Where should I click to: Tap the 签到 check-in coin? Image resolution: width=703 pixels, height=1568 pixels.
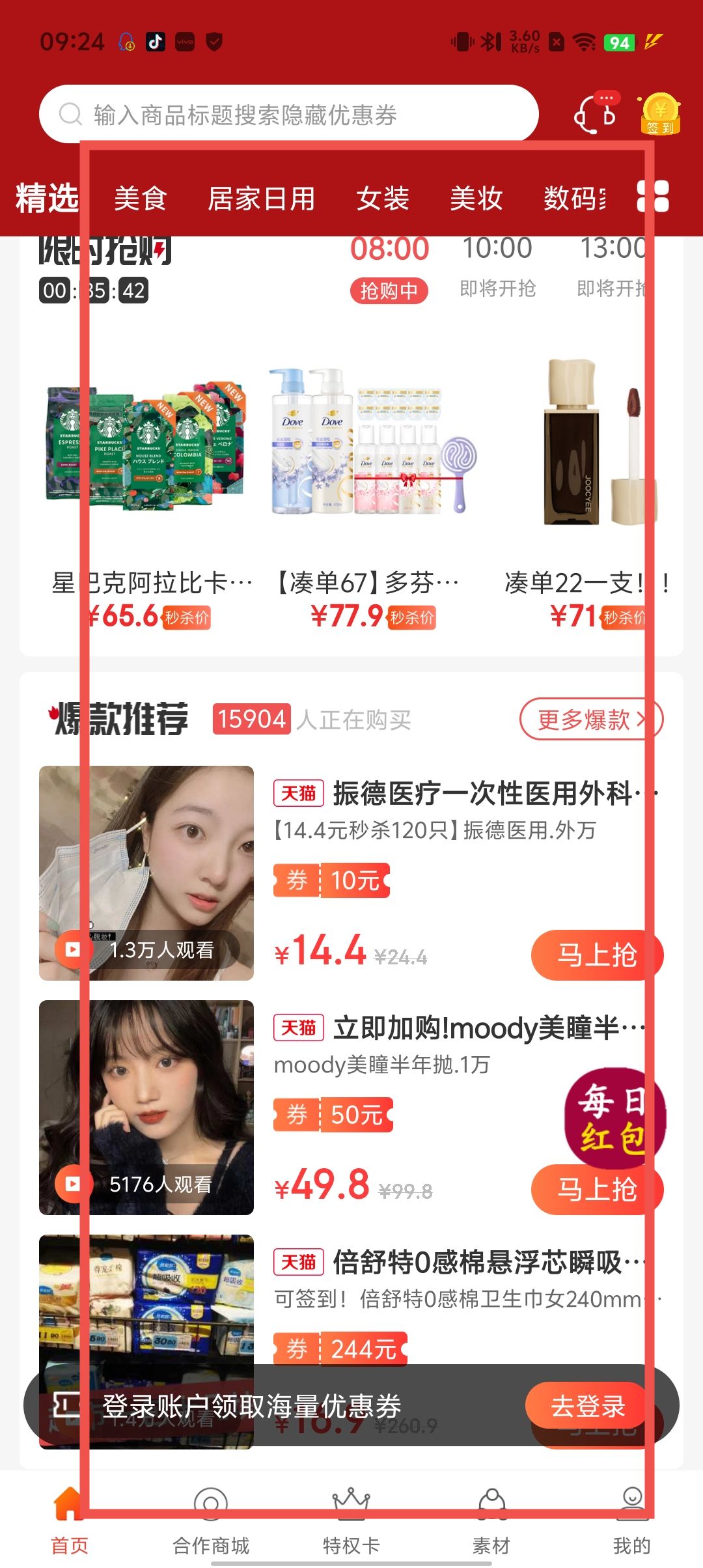(x=660, y=114)
